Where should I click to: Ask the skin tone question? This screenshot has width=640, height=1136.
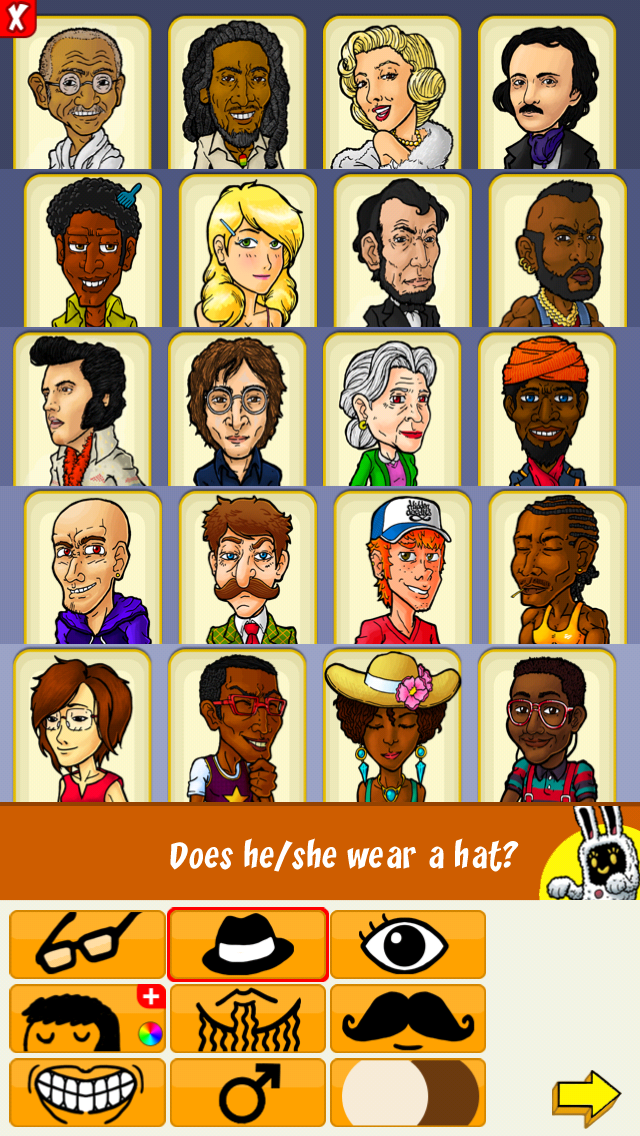pos(407,1092)
